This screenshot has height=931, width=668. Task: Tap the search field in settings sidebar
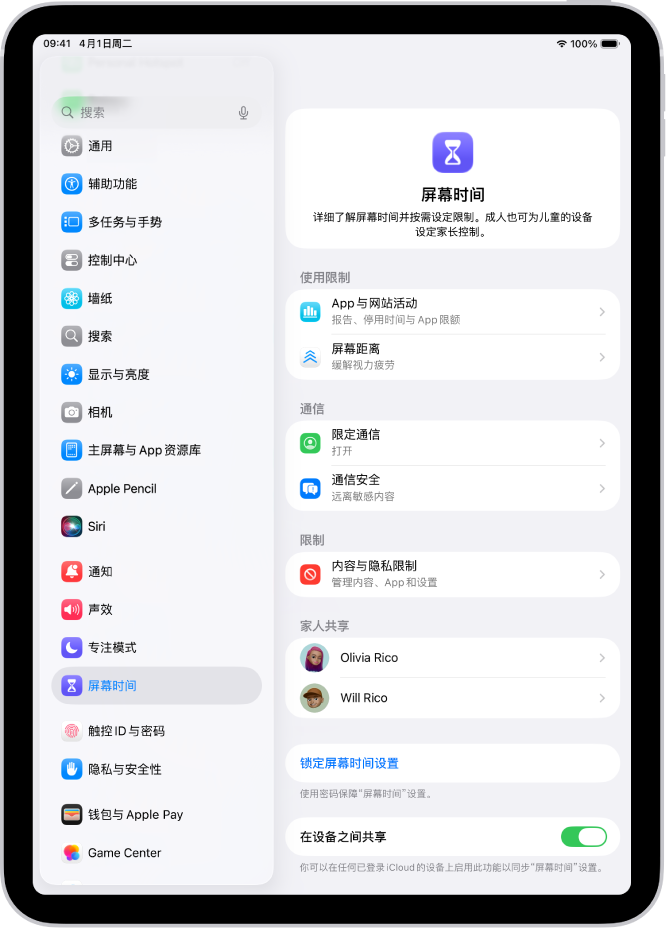pos(150,113)
